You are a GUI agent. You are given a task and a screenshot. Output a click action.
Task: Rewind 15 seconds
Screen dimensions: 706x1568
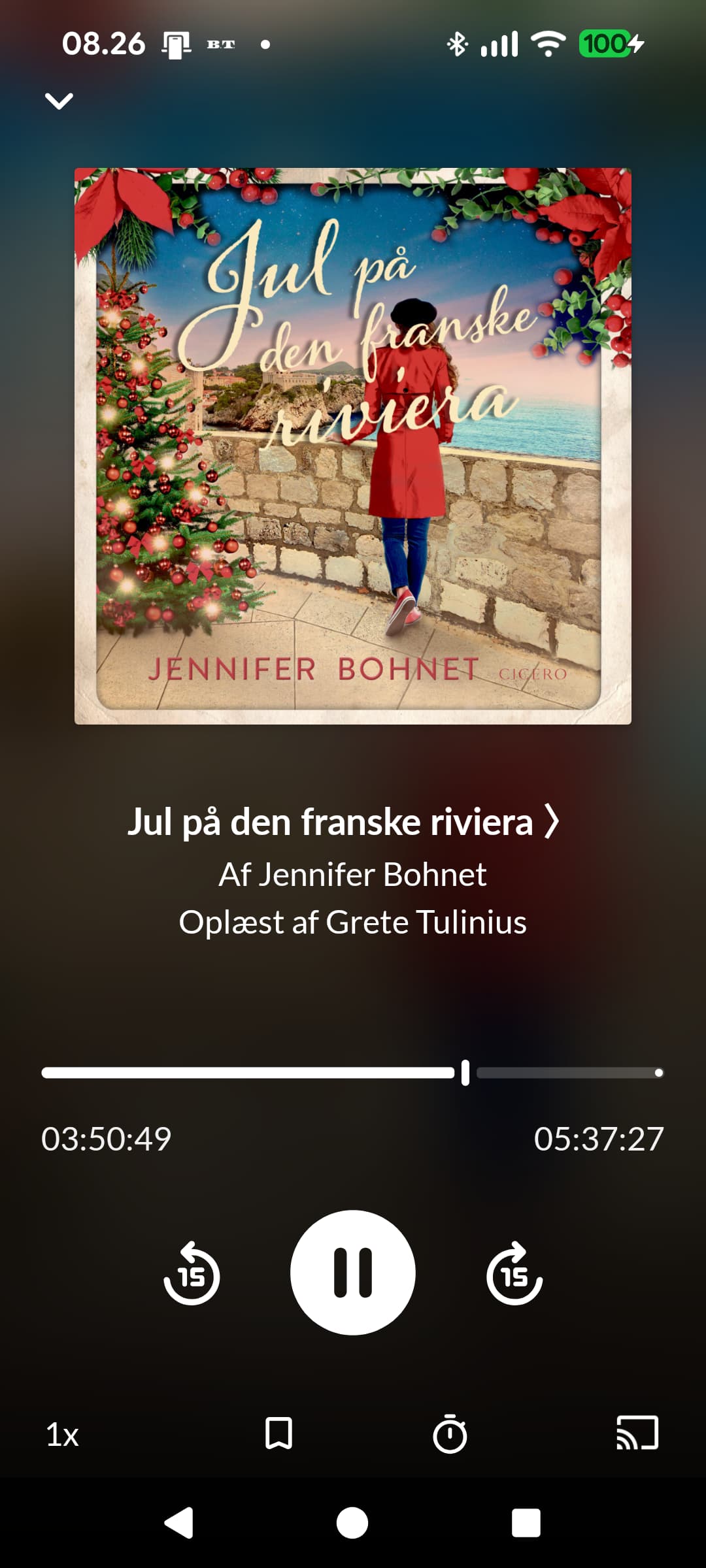[192, 1273]
